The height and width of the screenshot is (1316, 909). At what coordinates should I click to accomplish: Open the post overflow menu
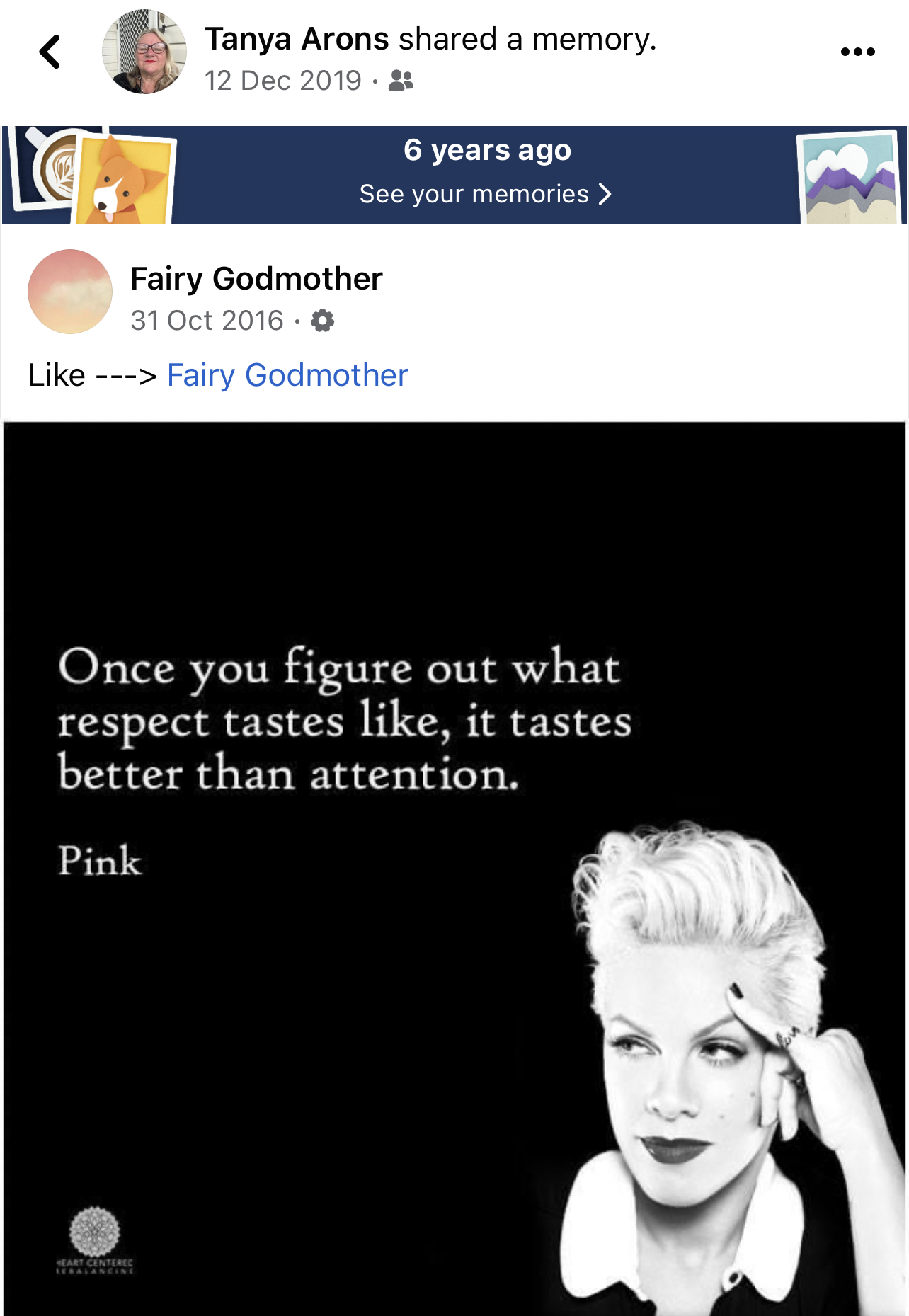(857, 52)
